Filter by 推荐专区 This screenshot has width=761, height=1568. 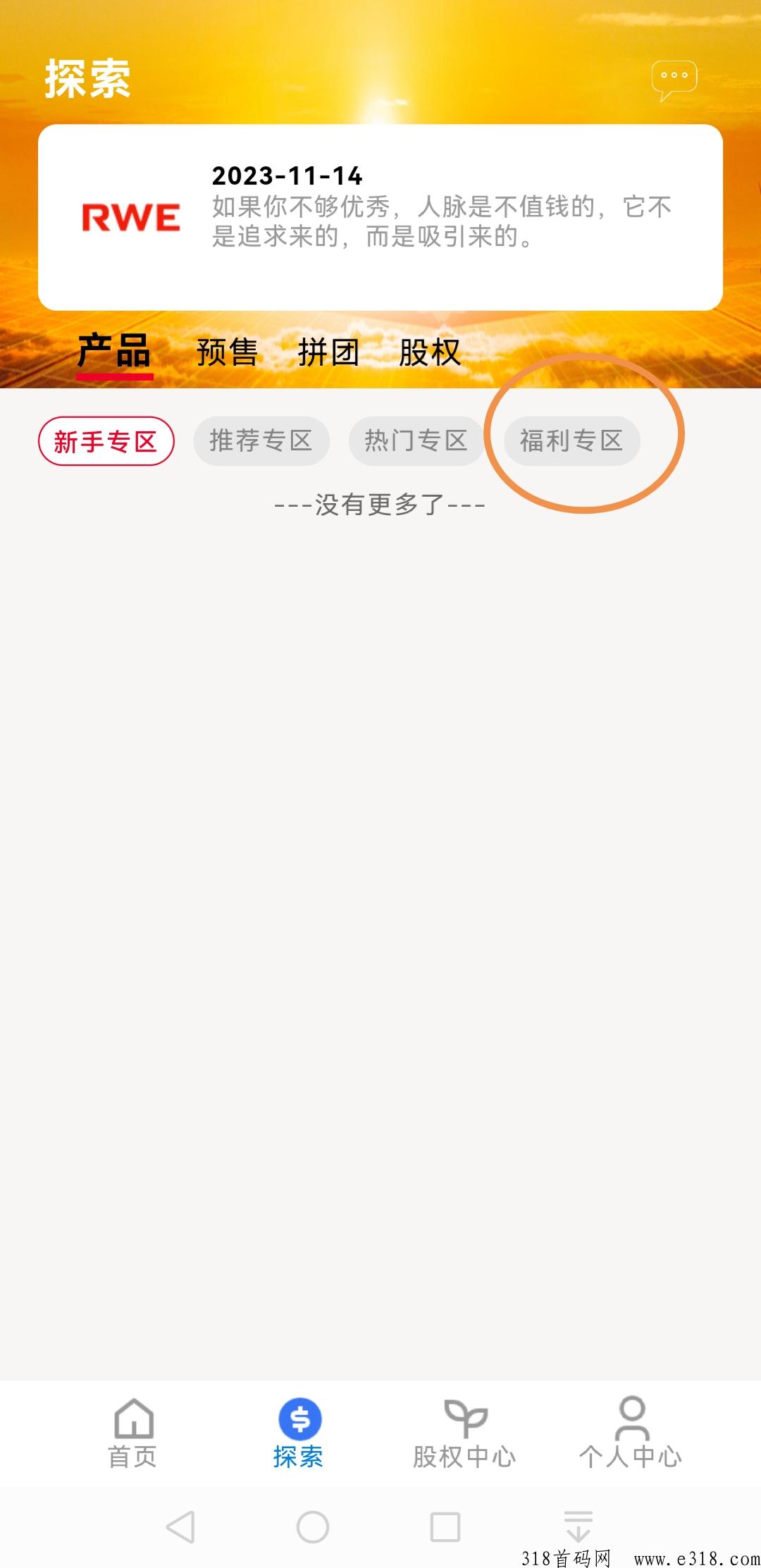[261, 441]
